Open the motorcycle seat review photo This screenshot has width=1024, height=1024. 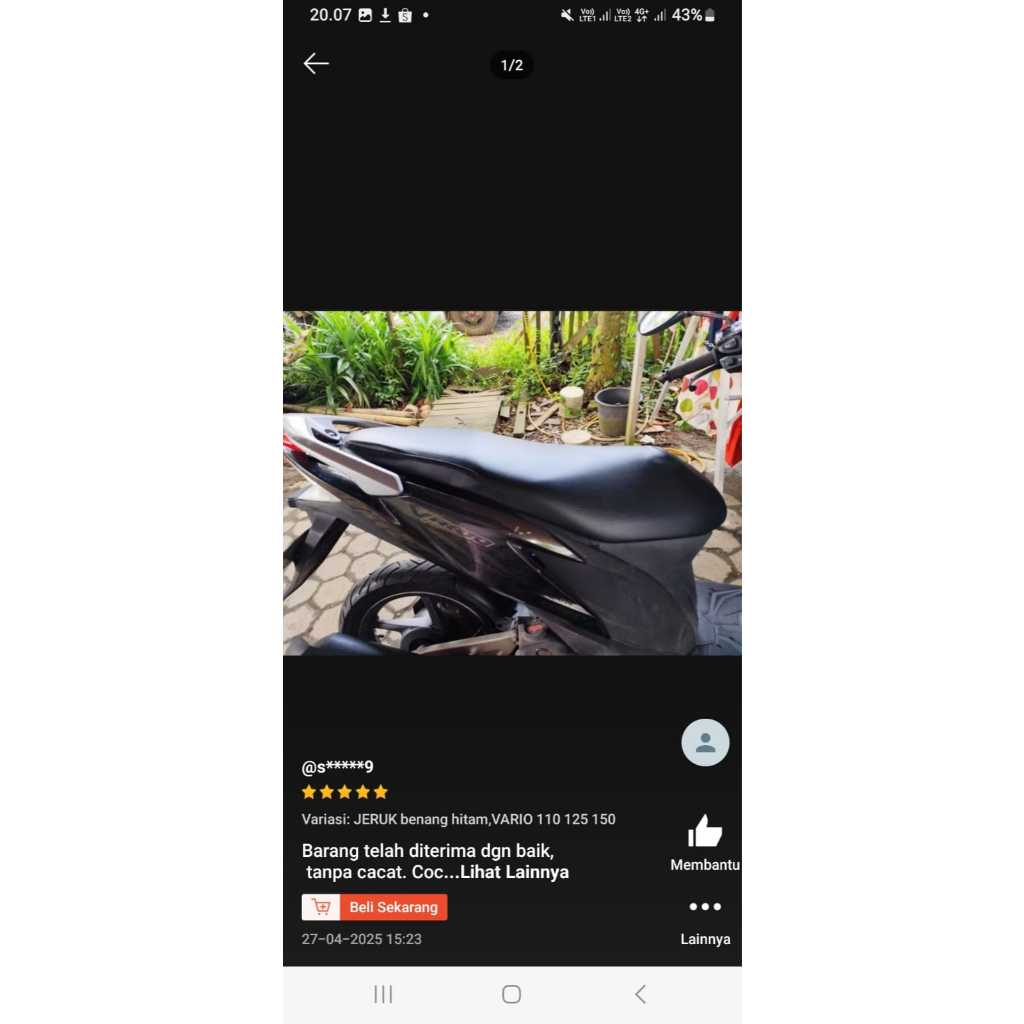click(x=512, y=483)
